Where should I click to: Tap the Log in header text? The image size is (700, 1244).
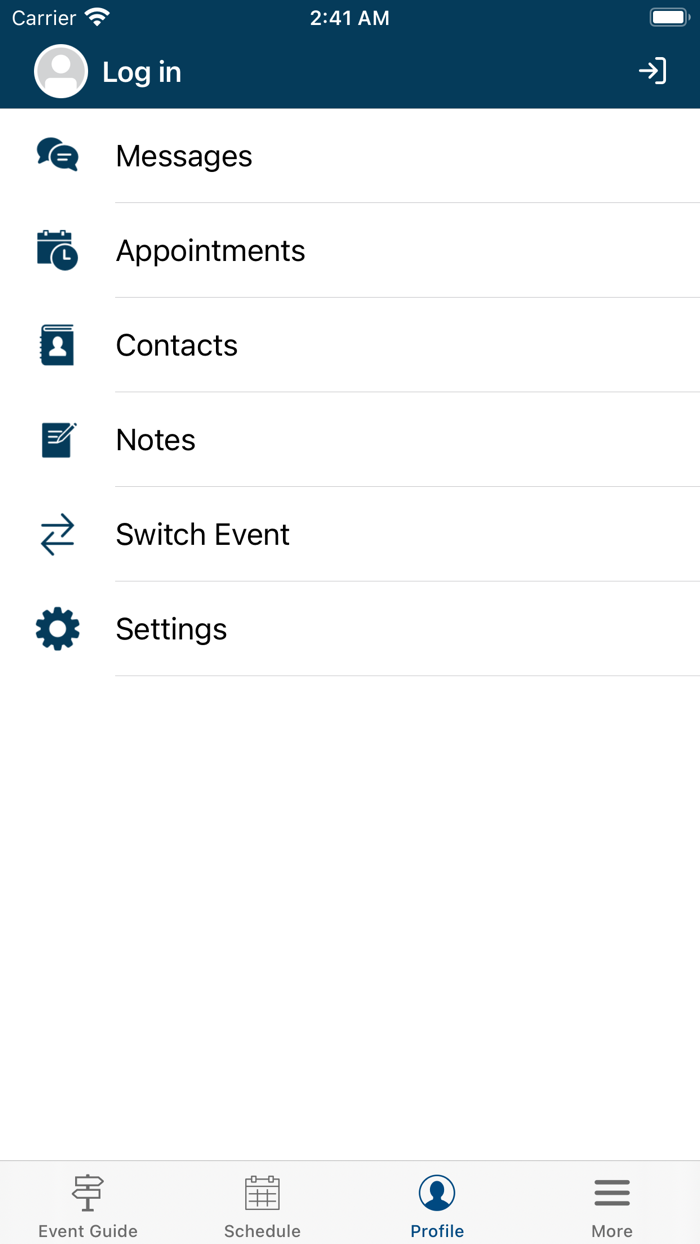tap(141, 72)
